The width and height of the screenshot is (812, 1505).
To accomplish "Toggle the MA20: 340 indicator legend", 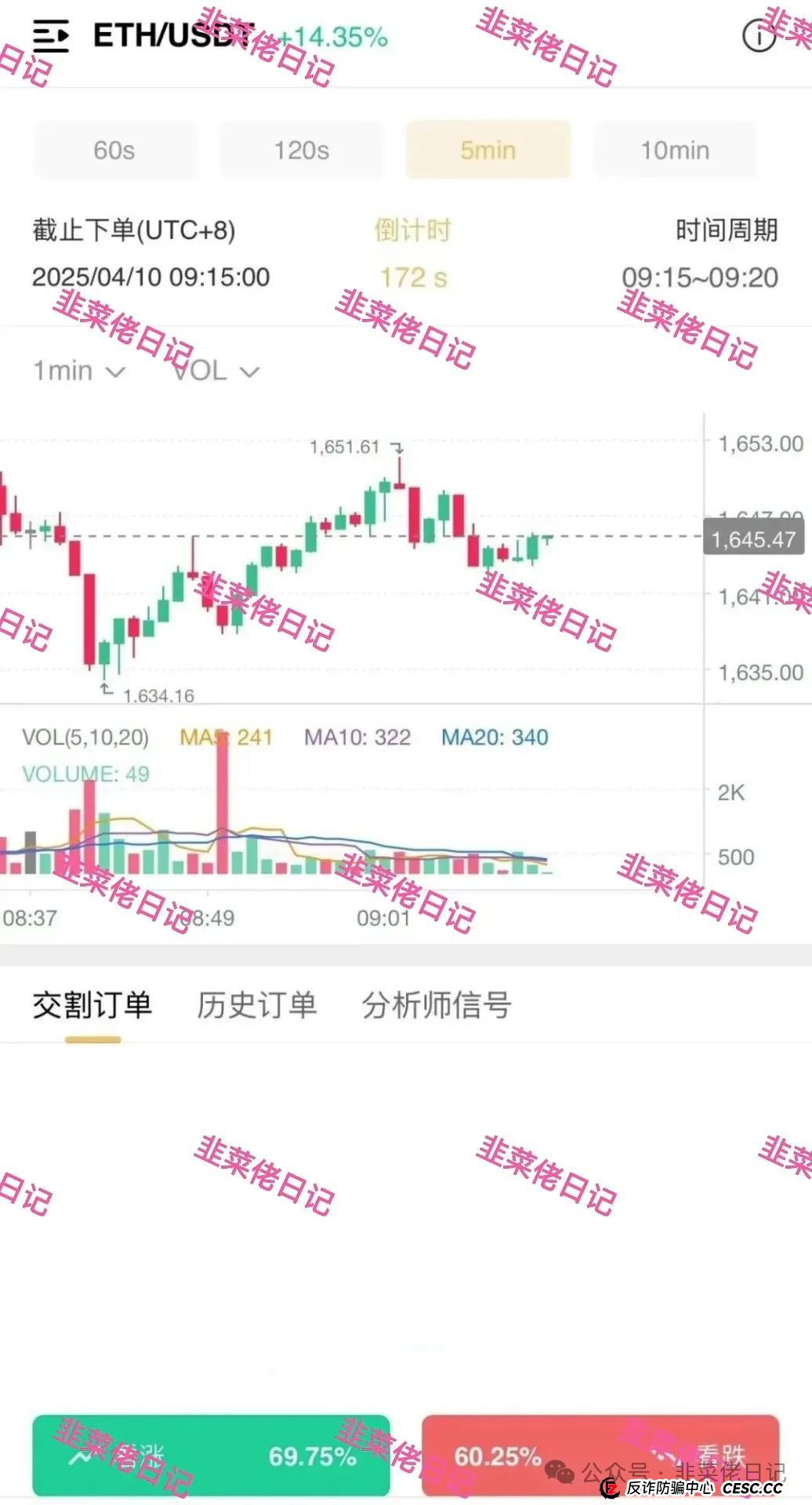I will point(494,737).
